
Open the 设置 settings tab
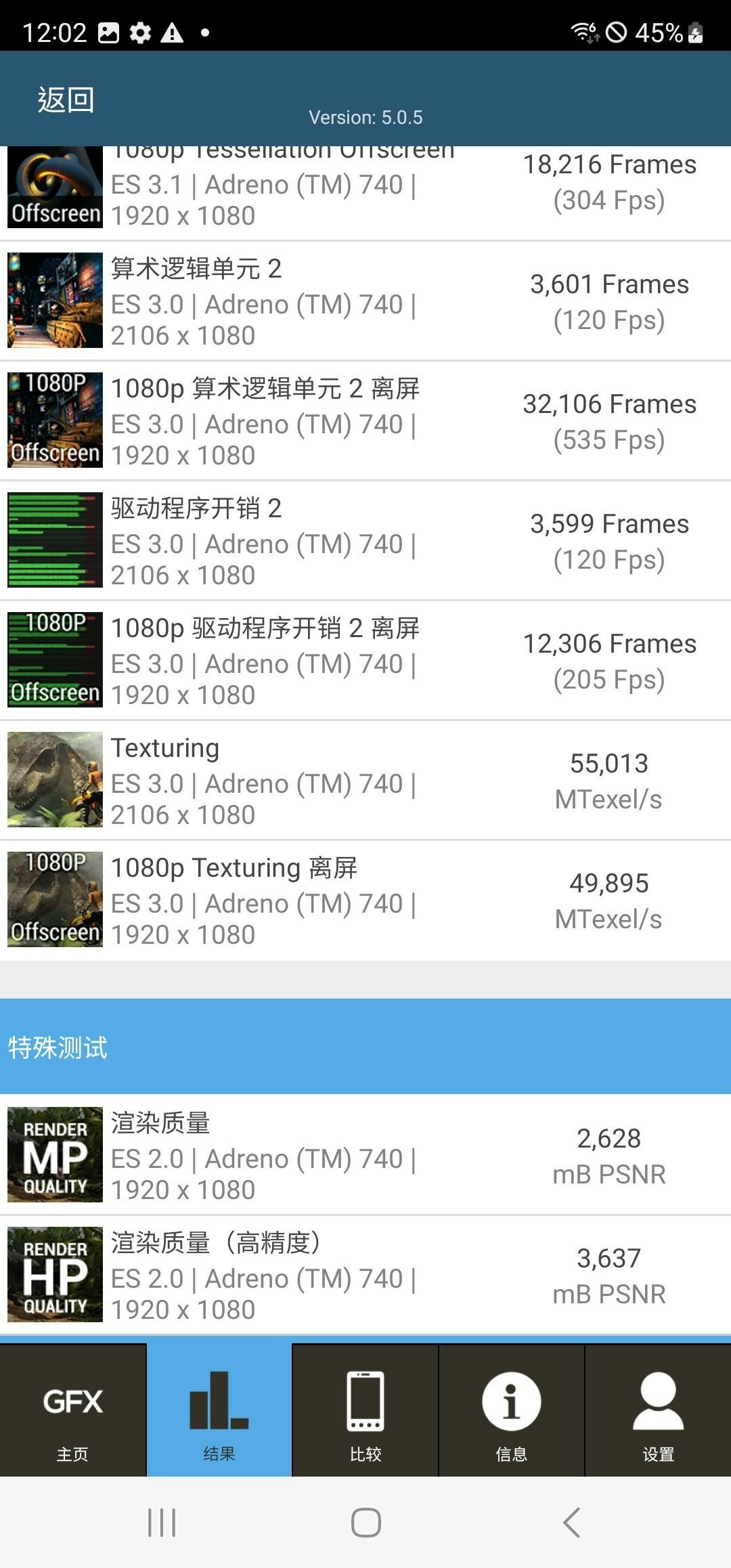click(x=658, y=1411)
